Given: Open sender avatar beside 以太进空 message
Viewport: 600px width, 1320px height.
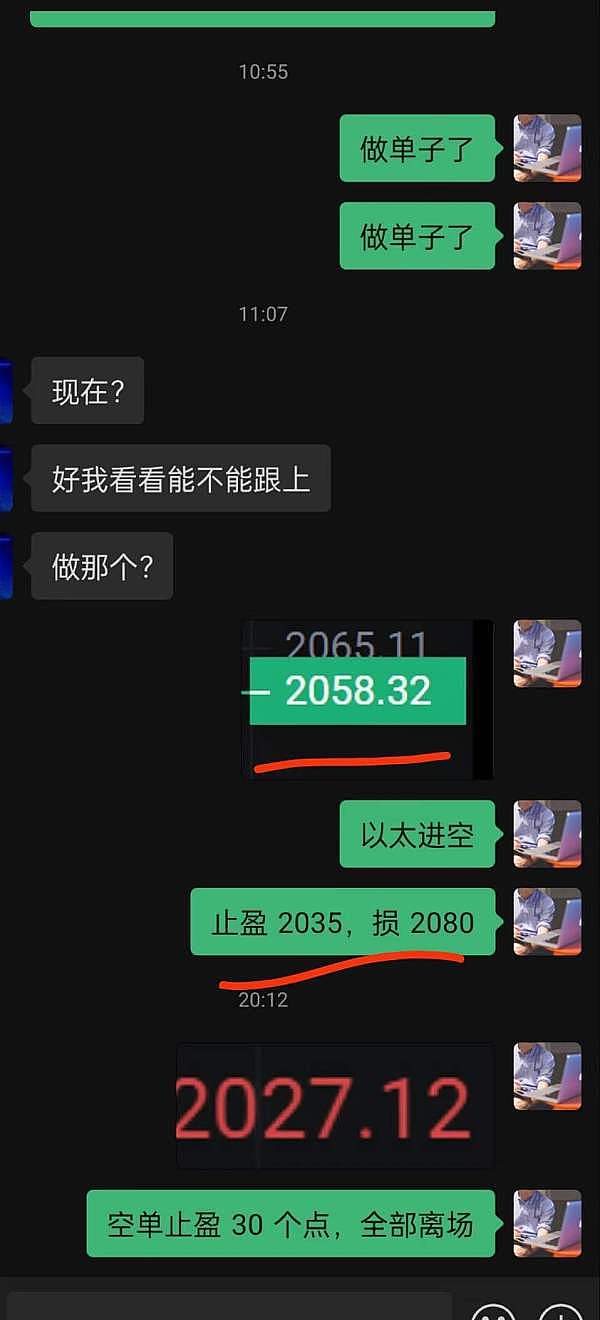Looking at the screenshot, I should pos(547,833).
